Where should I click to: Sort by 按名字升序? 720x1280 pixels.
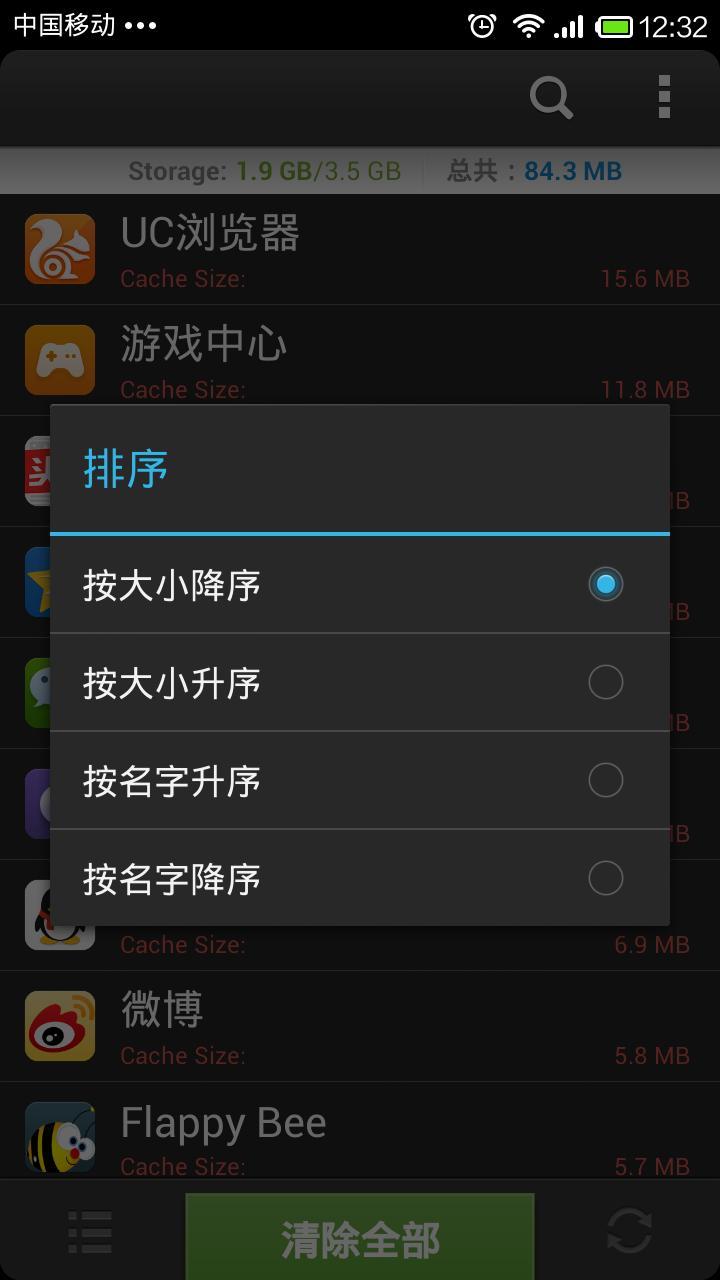point(360,781)
